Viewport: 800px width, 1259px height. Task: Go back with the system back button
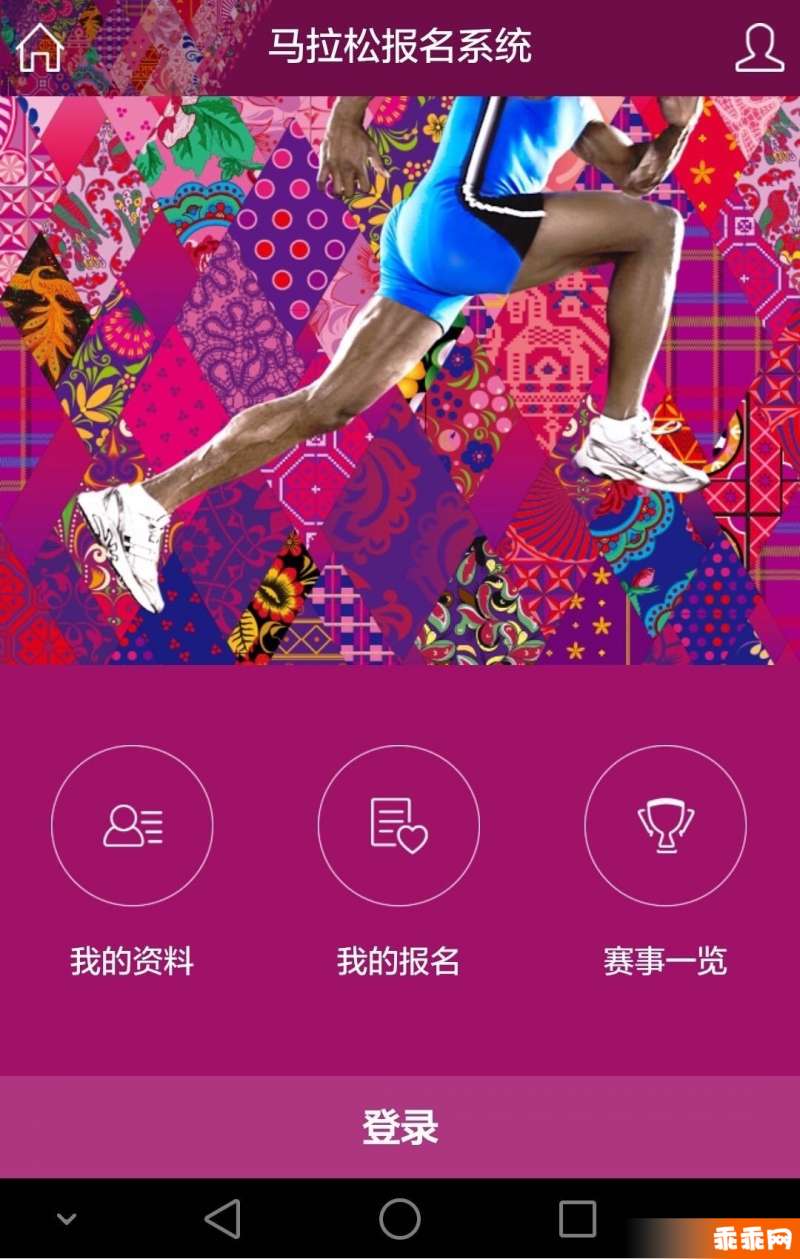[x=222, y=1219]
